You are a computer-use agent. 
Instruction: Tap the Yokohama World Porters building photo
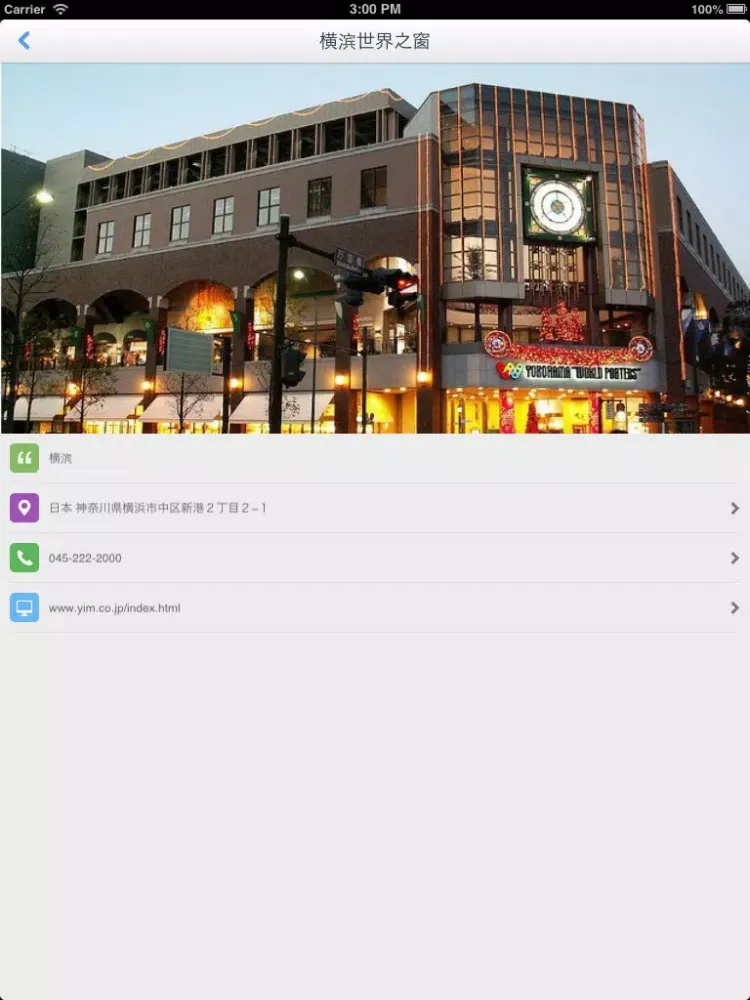tap(375, 250)
